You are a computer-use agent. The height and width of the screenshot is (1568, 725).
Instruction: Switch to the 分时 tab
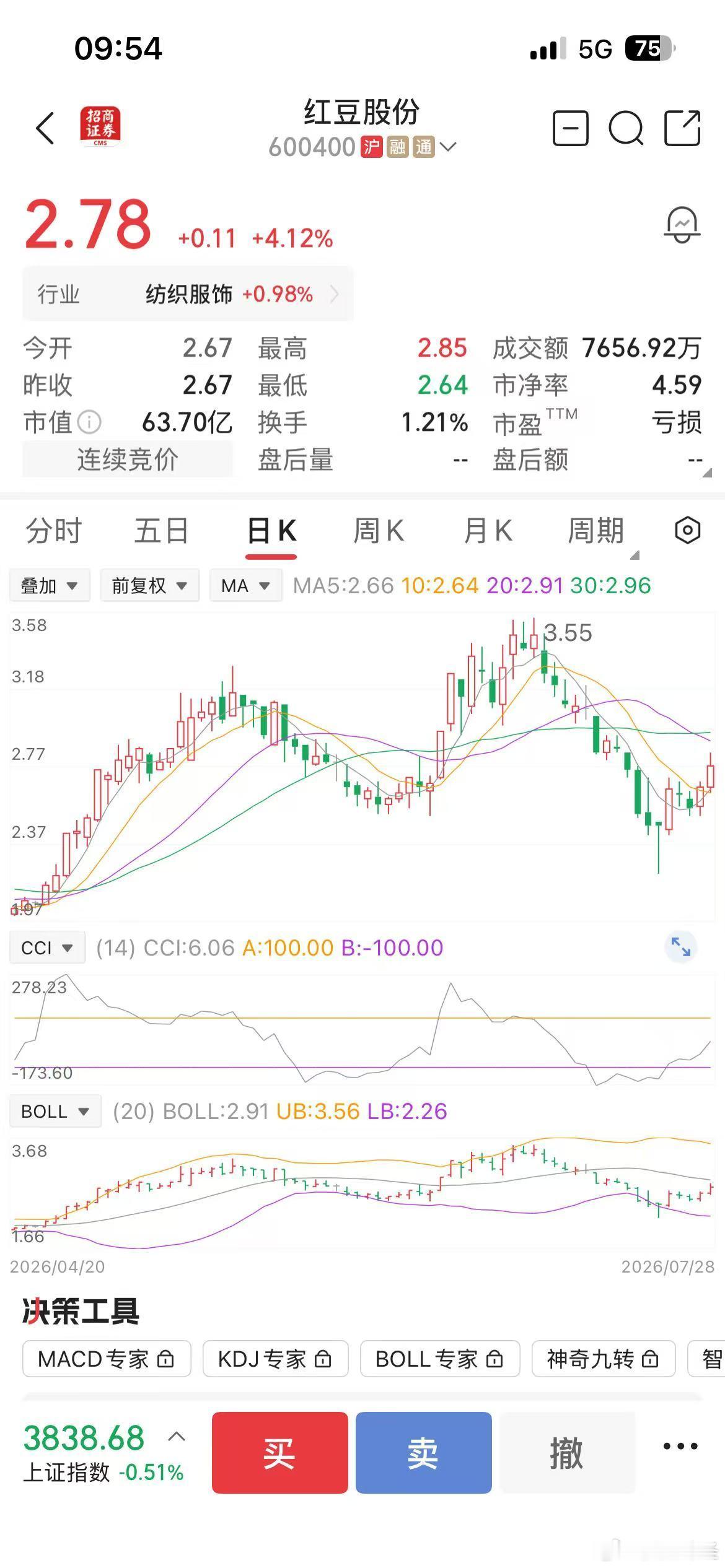(x=54, y=531)
